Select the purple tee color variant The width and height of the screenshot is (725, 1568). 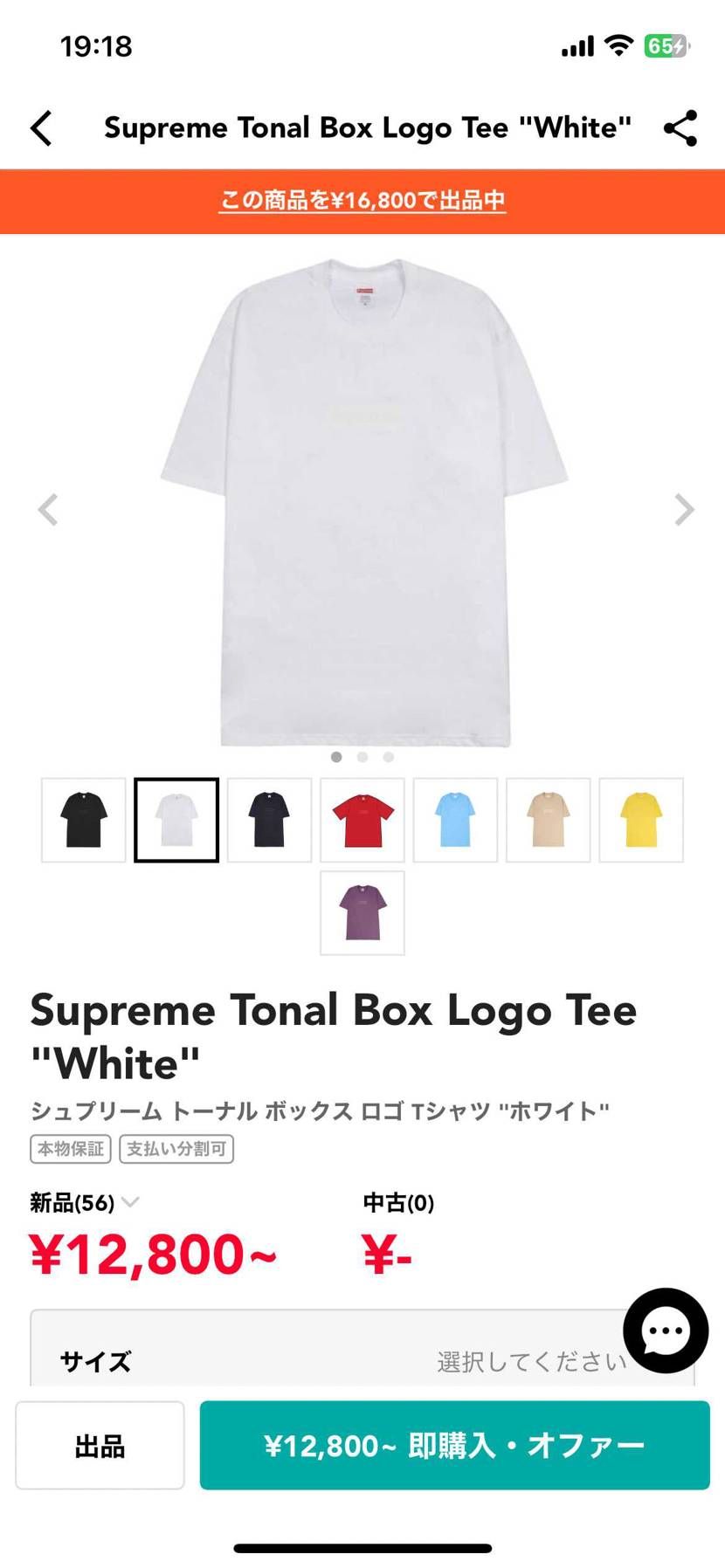[362, 912]
